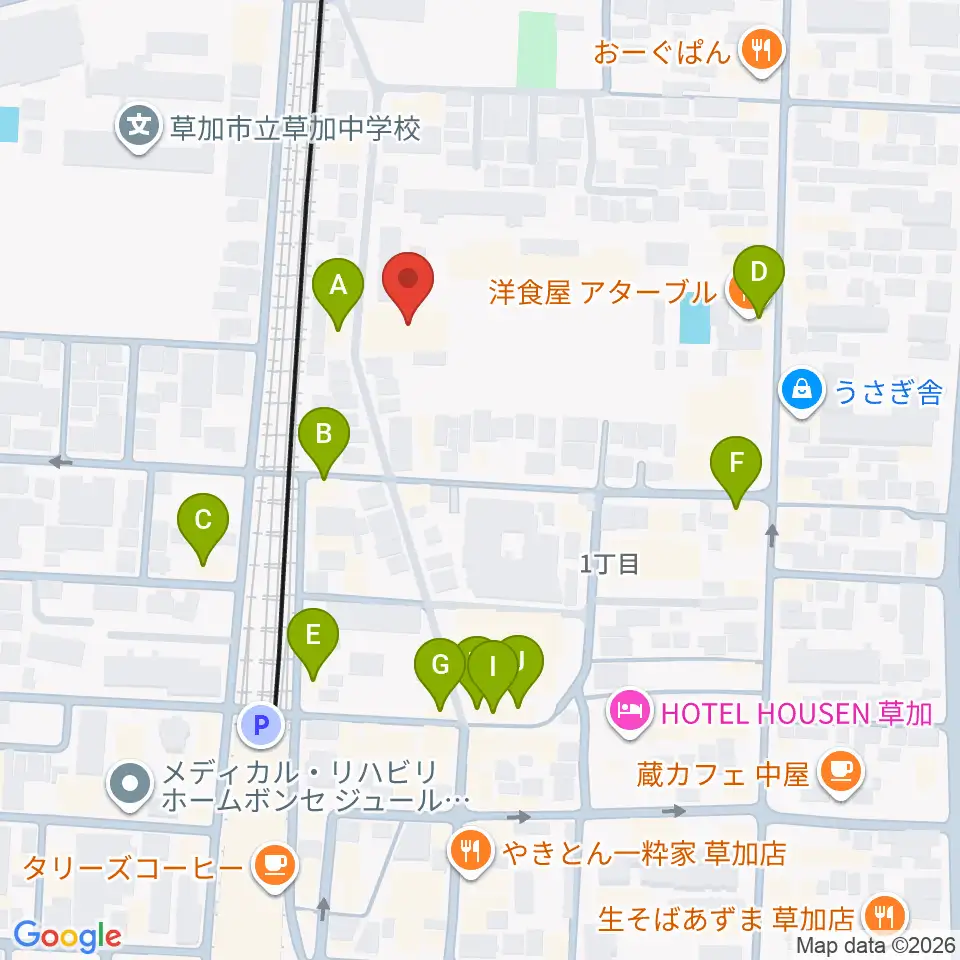The width and height of the screenshot is (960, 960).
Task: Open green marker C
Action: [203, 529]
